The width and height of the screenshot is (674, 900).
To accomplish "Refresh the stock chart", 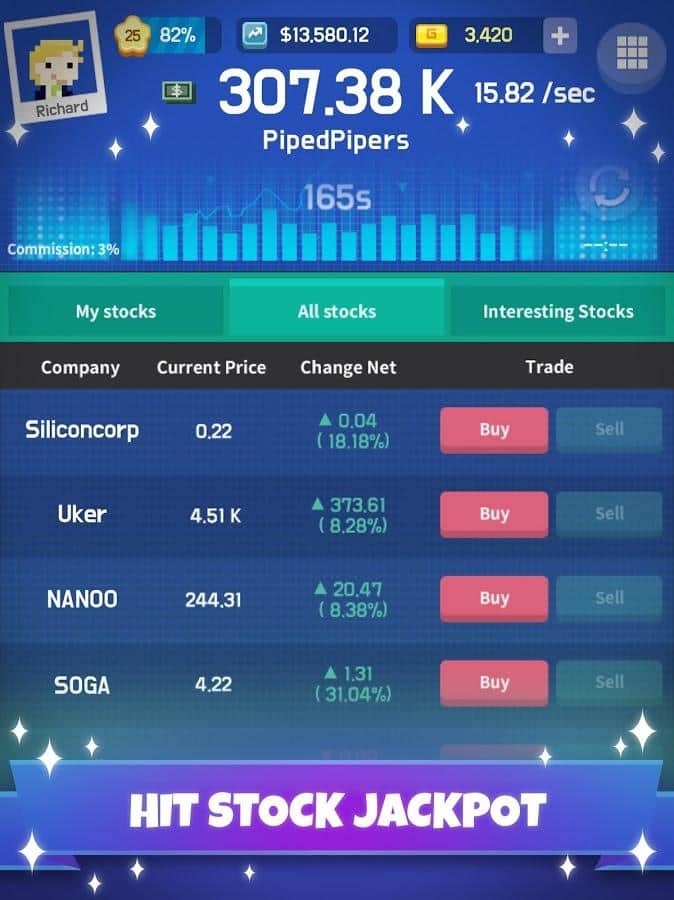I will click(610, 187).
